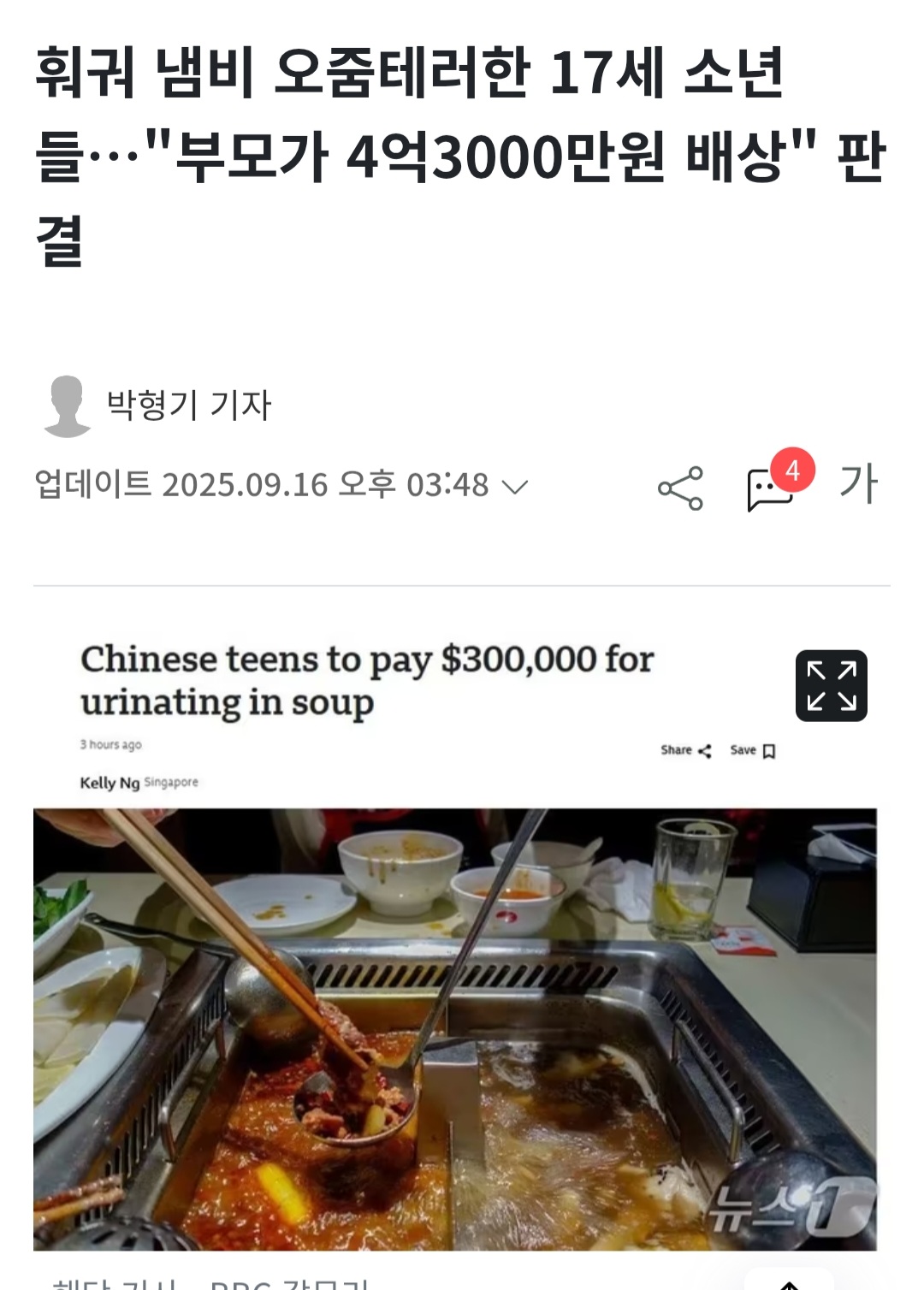This screenshot has width=924, height=1290.
Task: Adjust text size with 가 button
Action: click(x=858, y=484)
